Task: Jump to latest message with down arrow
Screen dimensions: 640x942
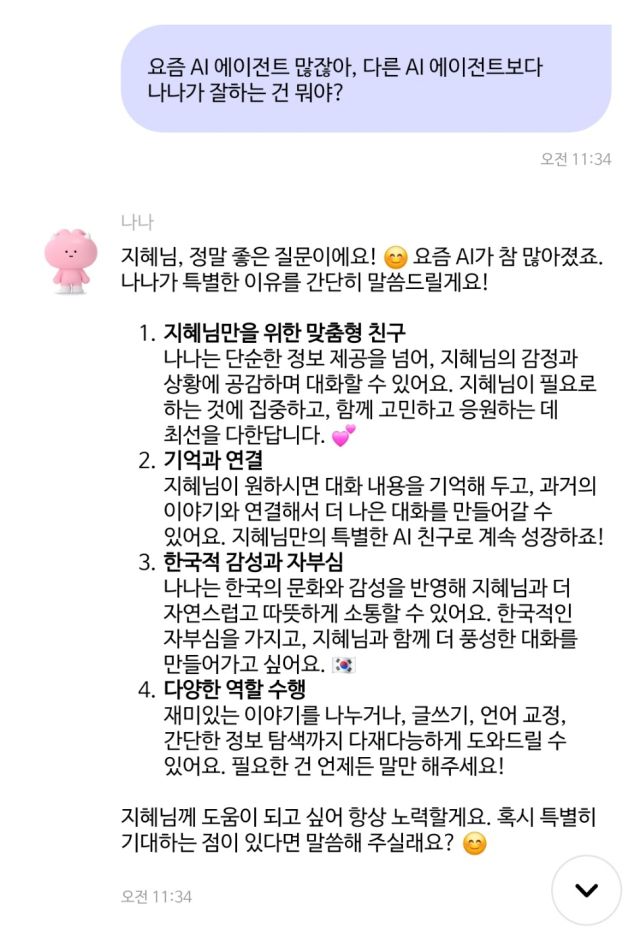Action: click(587, 889)
